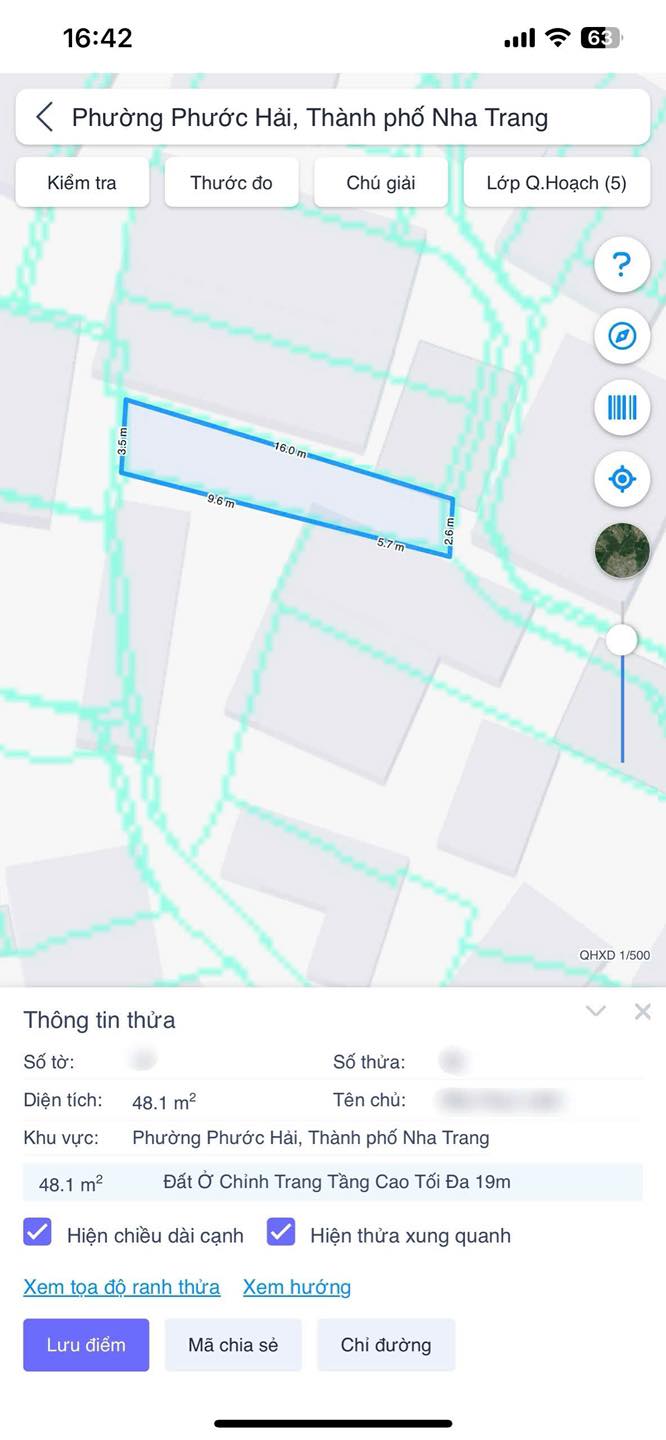Tap Chỉ đường for directions
The height and width of the screenshot is (1440, 666).
[x=386, y=1345]
